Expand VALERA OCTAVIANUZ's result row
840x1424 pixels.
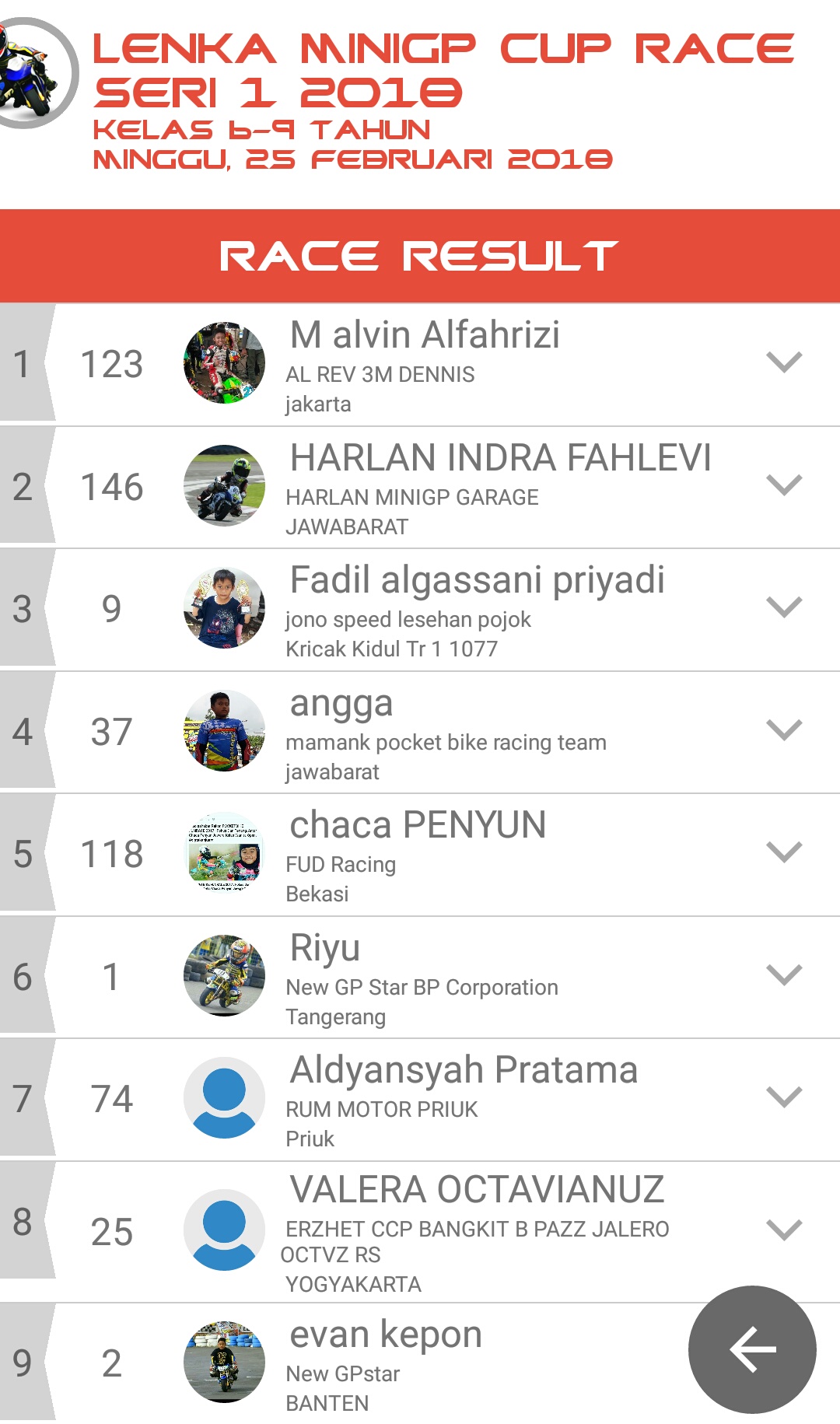pos(783,1230)
